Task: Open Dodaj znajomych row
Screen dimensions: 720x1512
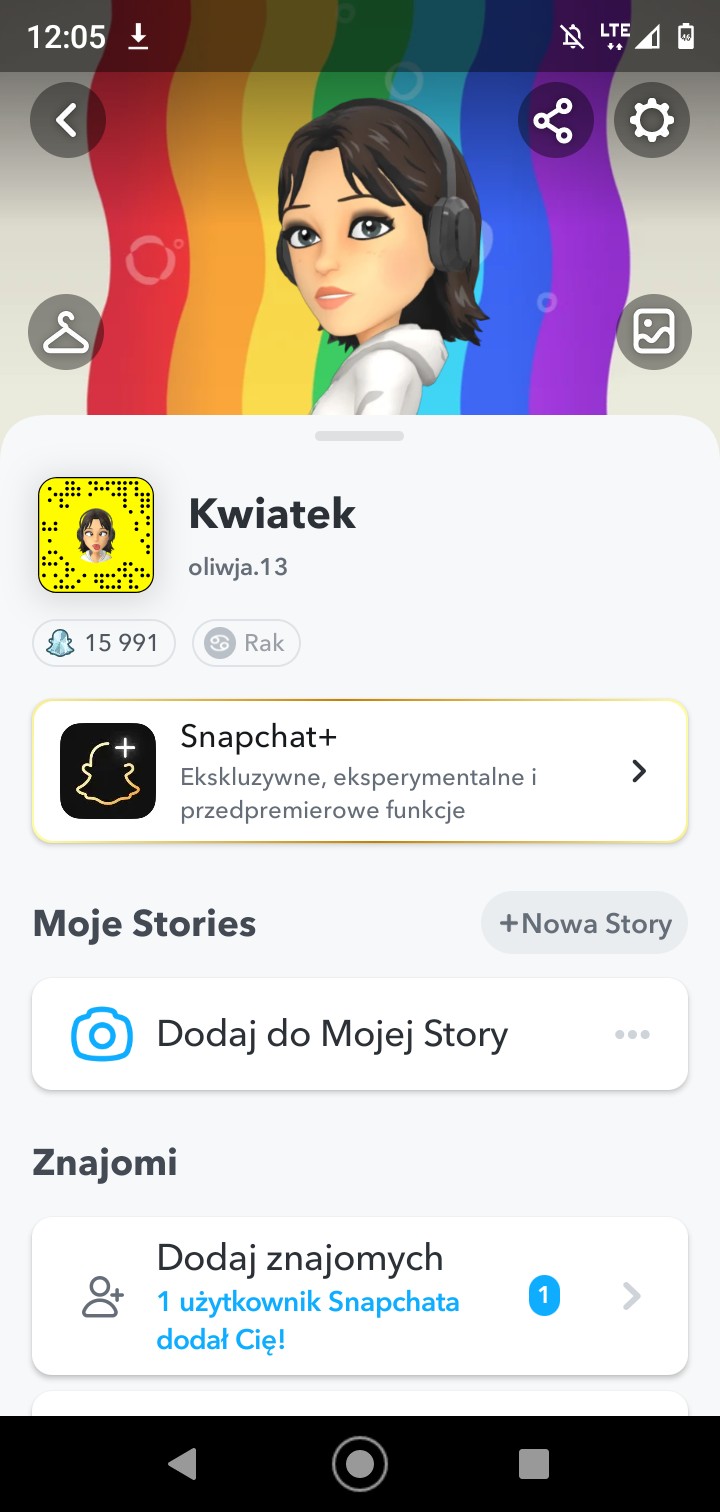Action: click(x=360, y=1296)
